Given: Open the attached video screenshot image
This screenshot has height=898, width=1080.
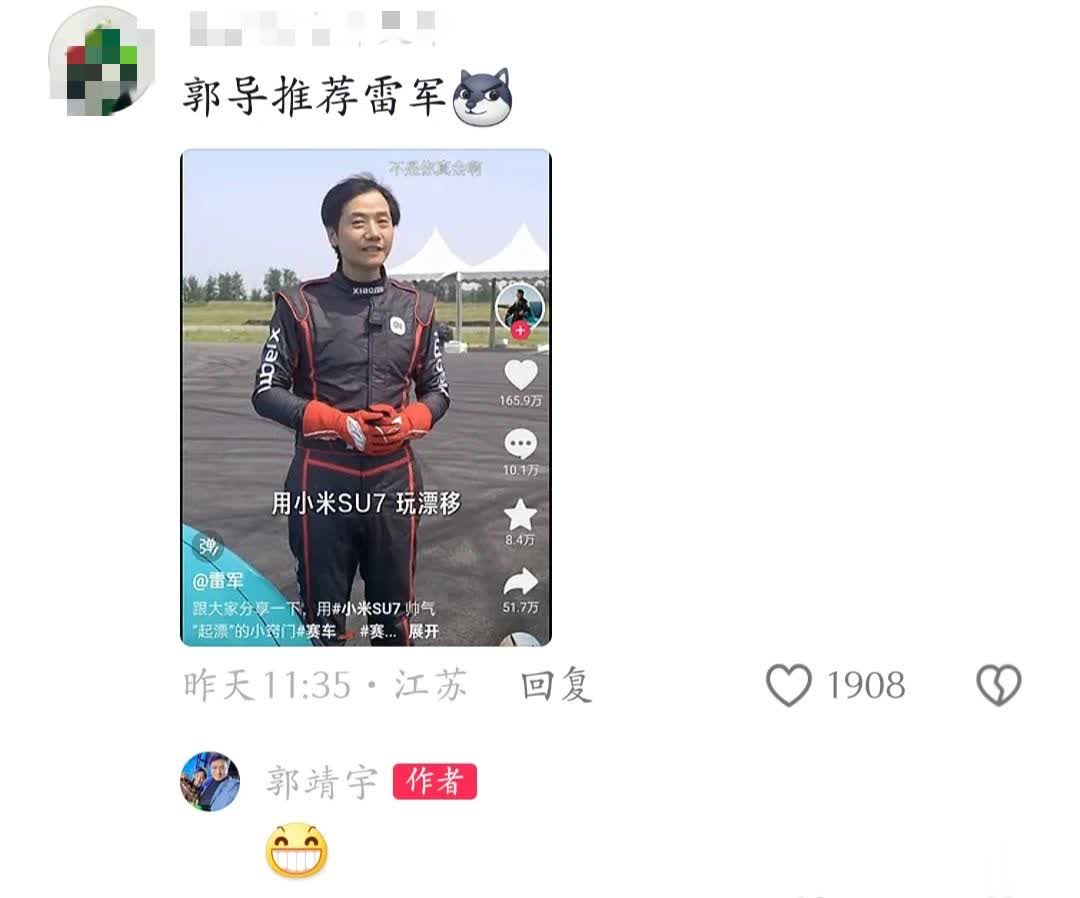Looking at the screenshot, I should click(x=366, y=397).
